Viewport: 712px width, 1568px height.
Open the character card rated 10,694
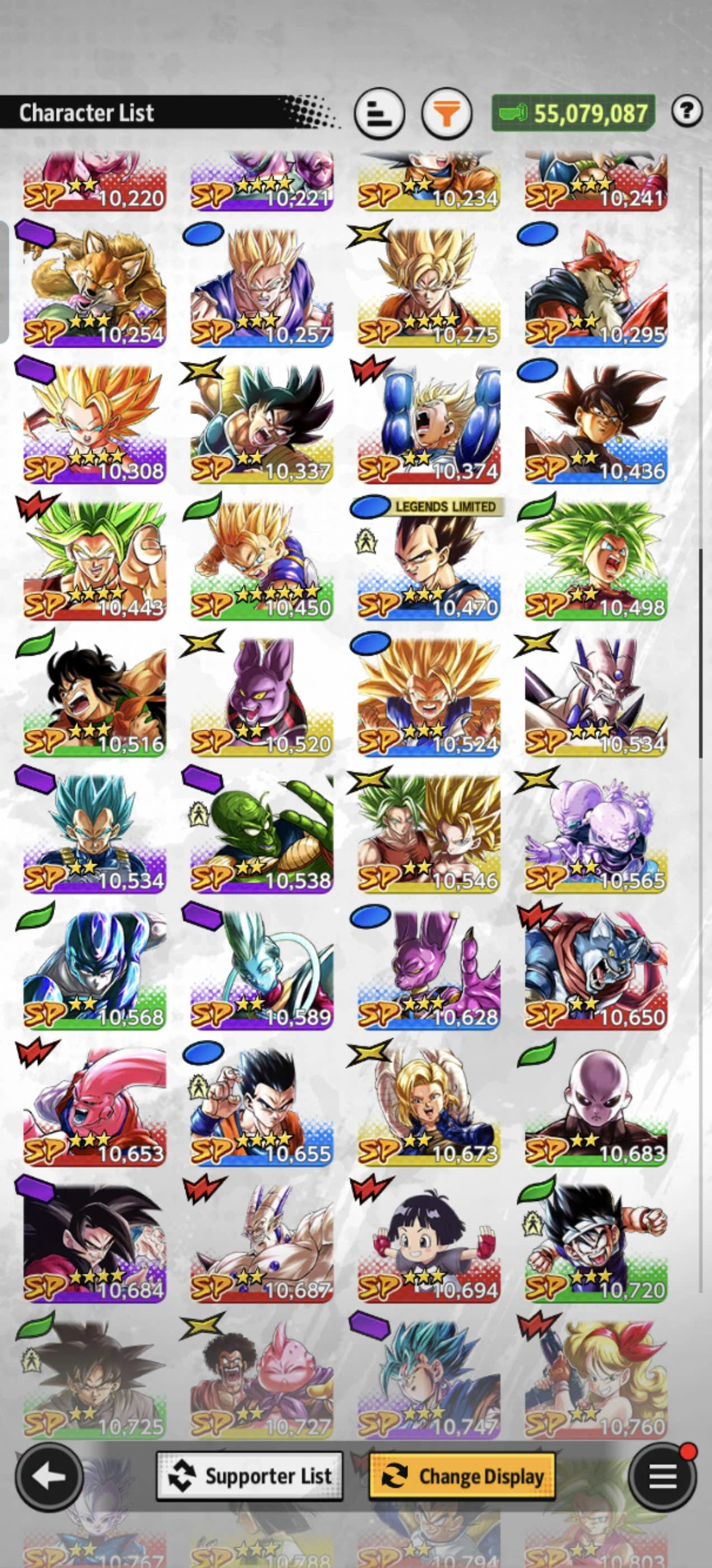428,1245
